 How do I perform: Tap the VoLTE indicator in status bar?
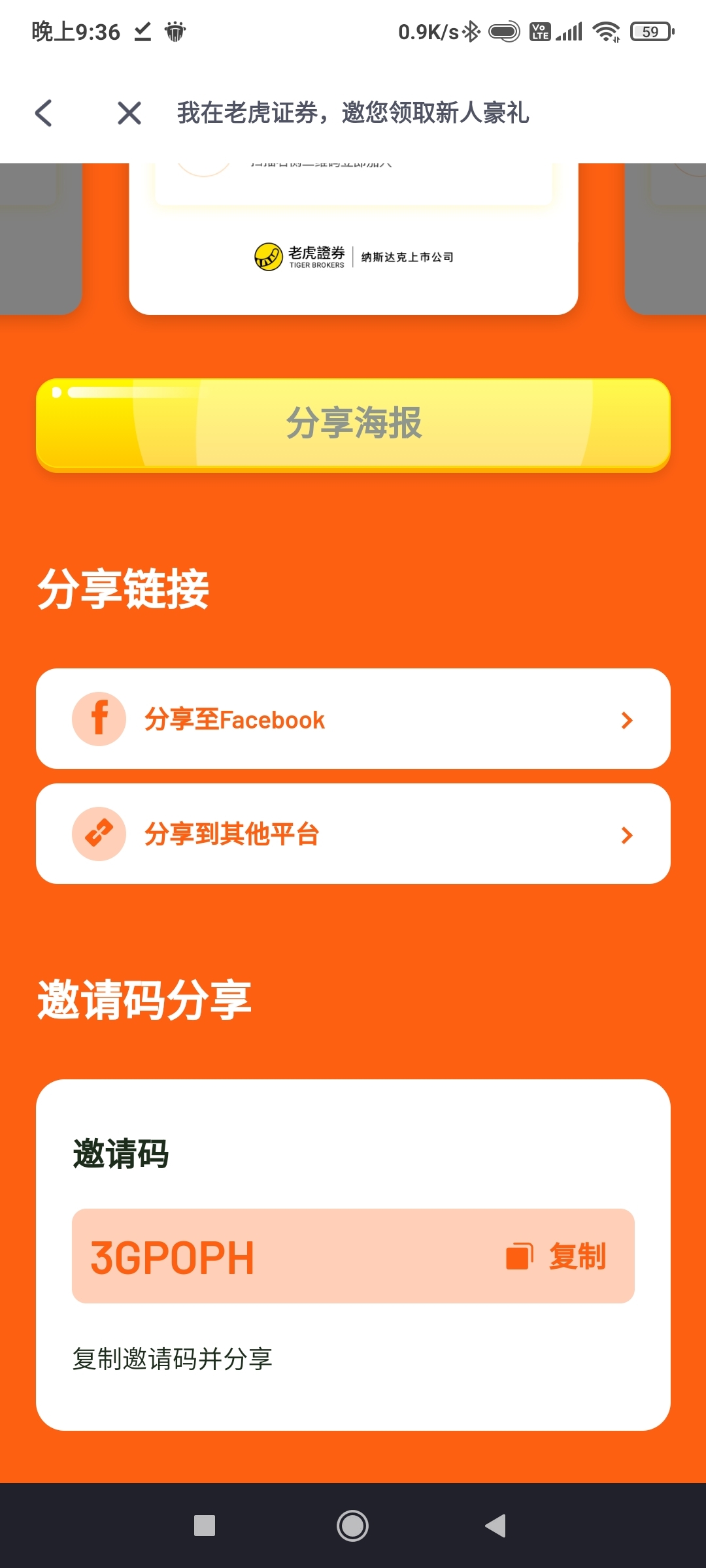539,31
